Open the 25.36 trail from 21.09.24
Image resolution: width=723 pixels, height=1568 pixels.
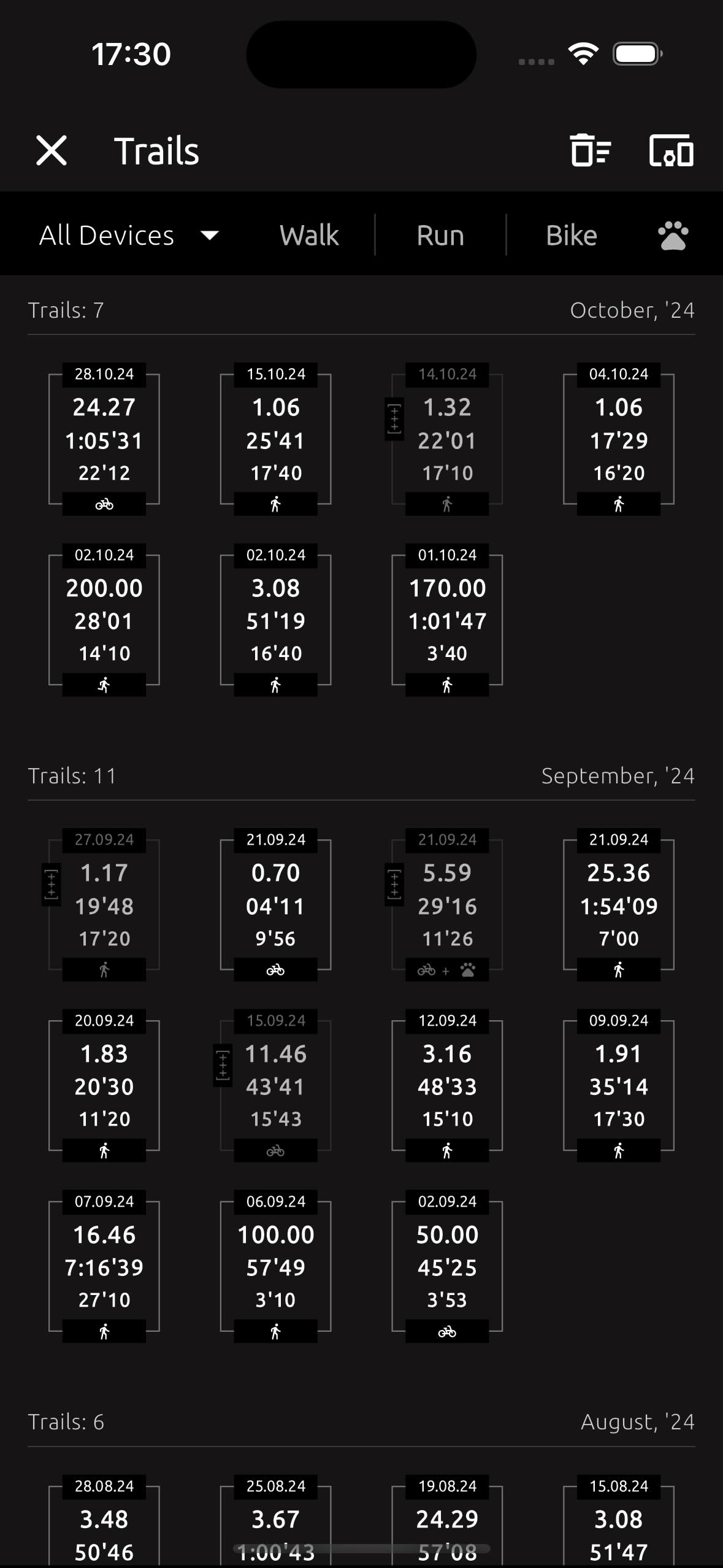point(619,905)
